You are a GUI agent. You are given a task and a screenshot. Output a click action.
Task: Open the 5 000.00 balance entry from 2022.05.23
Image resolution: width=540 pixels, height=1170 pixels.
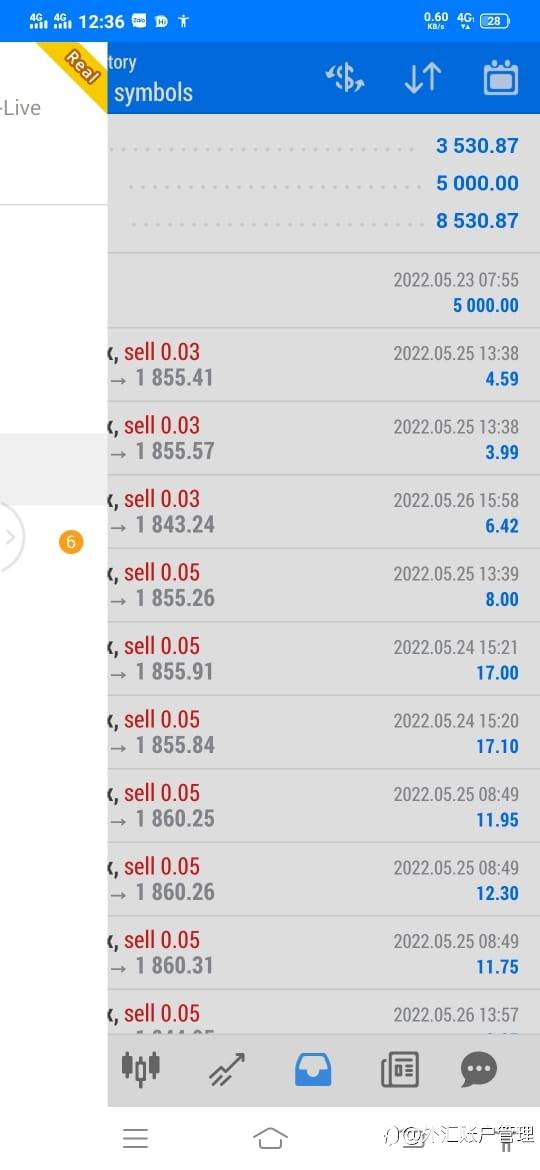point(324,291)
